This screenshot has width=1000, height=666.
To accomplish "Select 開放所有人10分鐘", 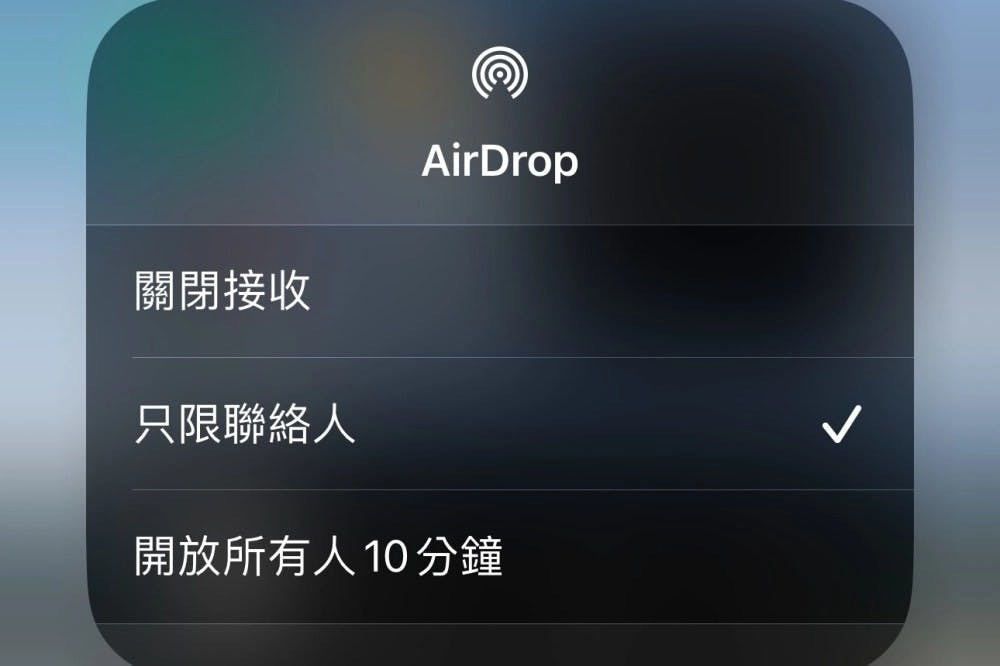I will (318, 557).
